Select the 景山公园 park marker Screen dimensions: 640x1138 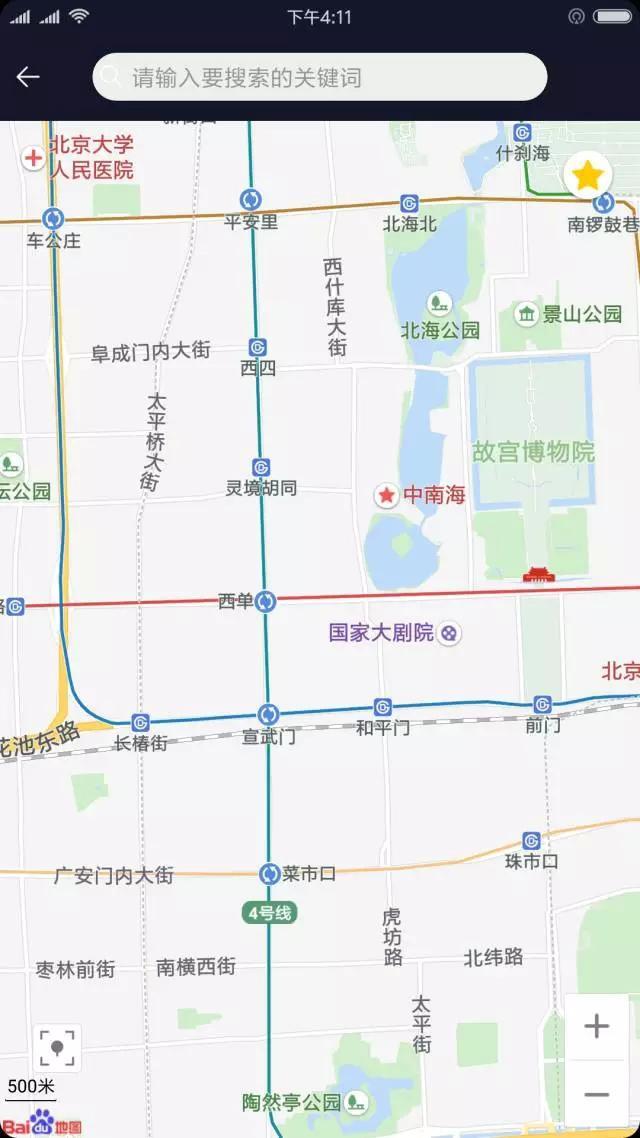coord(527,314)
